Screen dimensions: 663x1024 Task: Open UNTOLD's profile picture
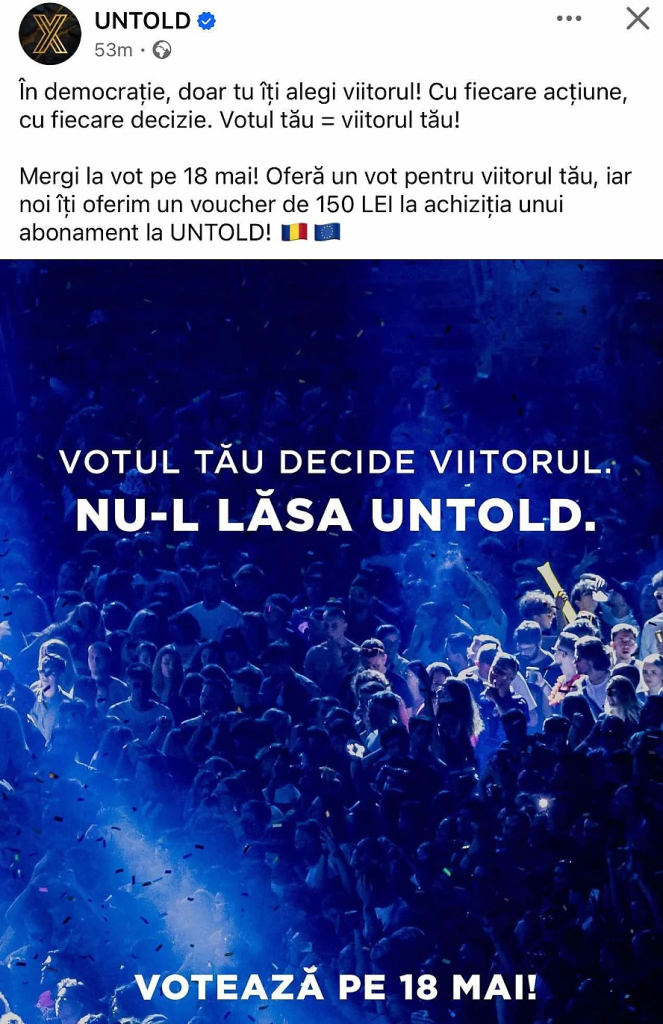click(x=50, y=34)
